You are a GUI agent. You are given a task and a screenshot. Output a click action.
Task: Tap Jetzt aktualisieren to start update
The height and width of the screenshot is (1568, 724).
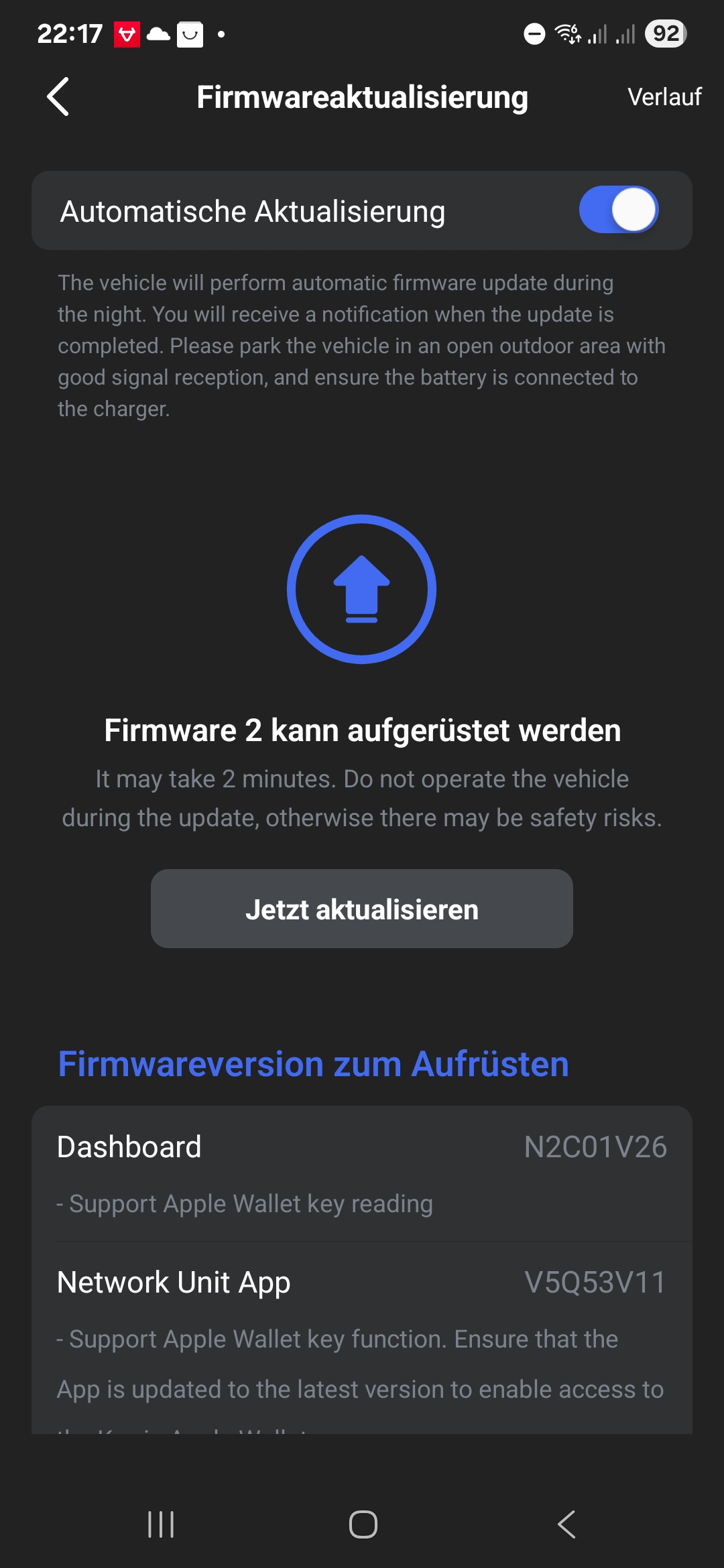(362, 909)
